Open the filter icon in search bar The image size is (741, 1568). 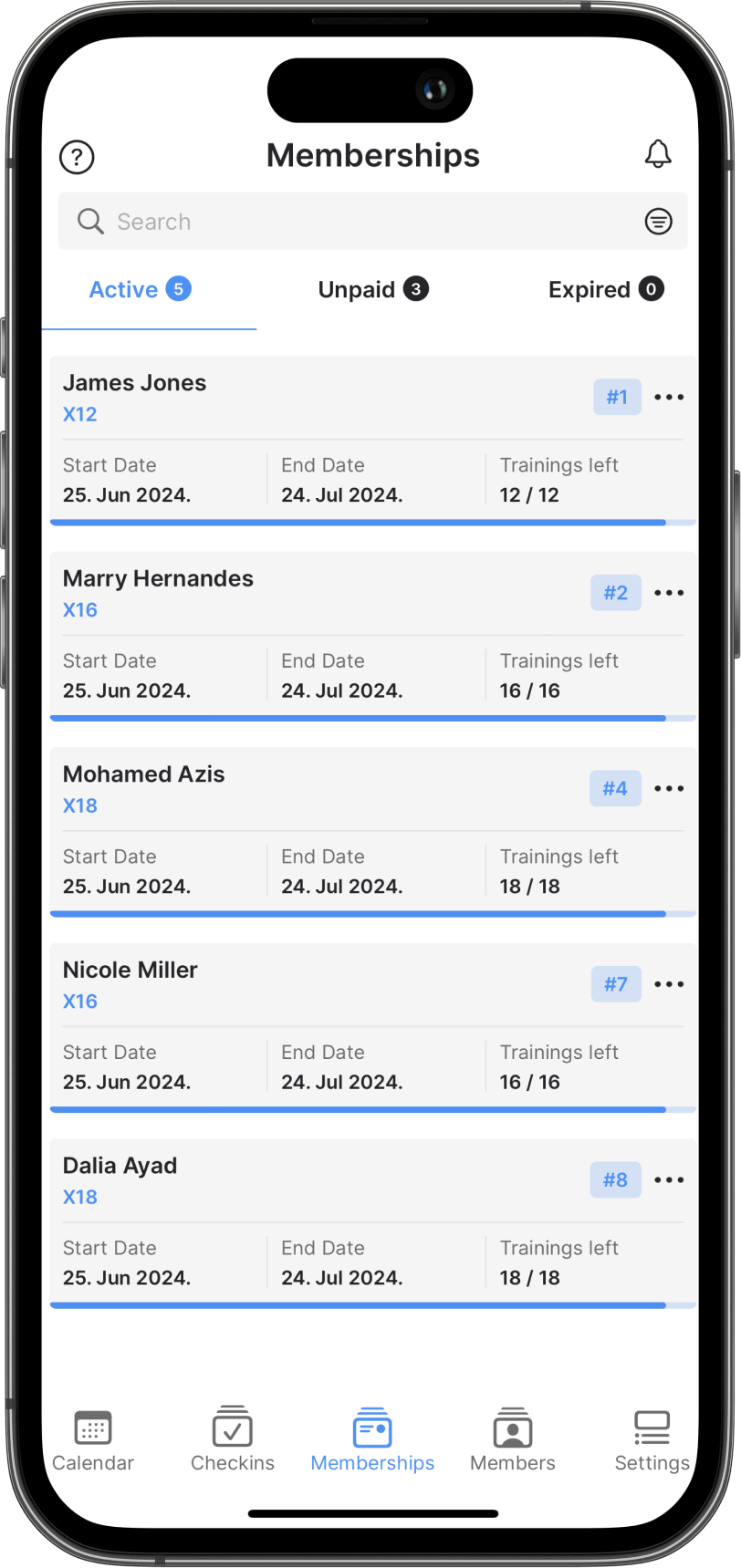click(x=658, y=222)
